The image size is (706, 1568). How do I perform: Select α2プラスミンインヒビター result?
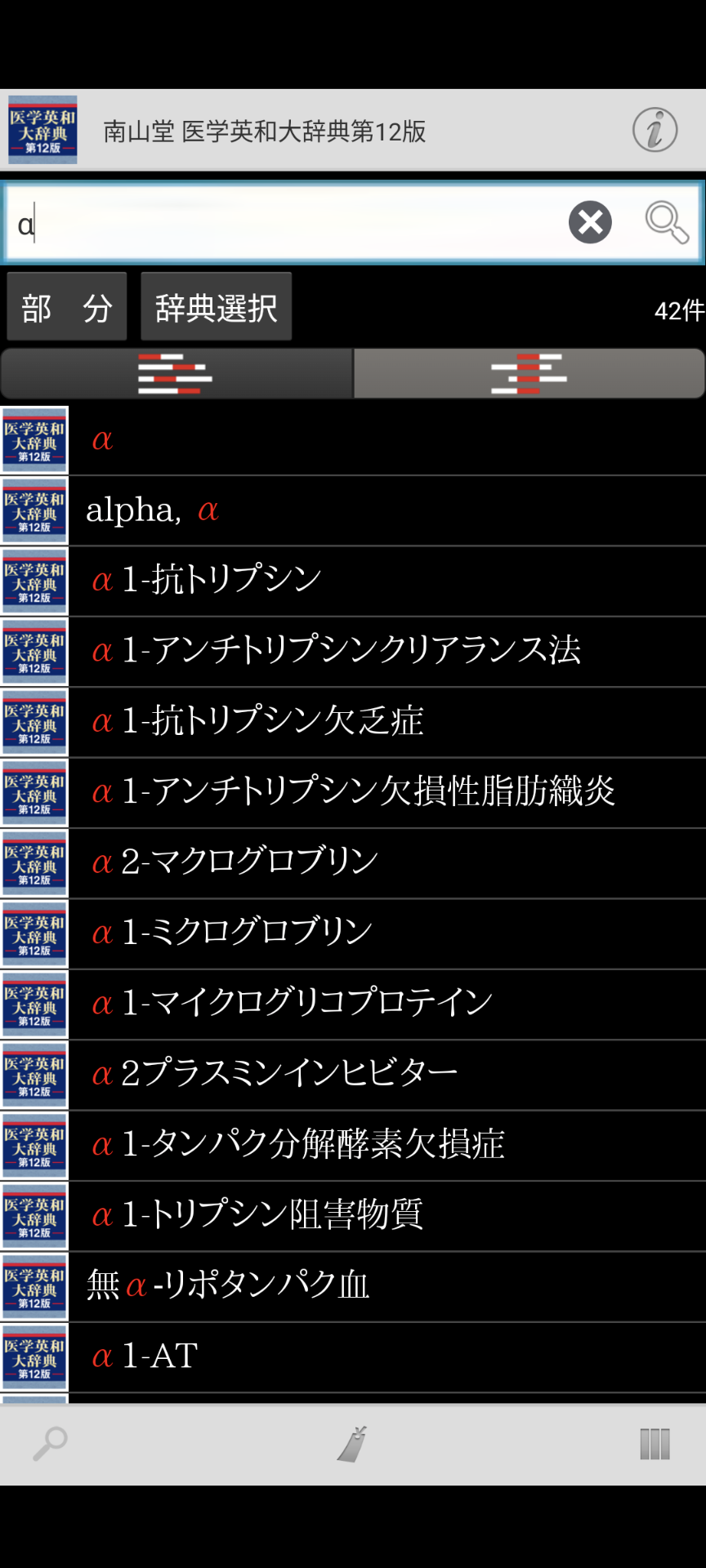[353, 1075]
